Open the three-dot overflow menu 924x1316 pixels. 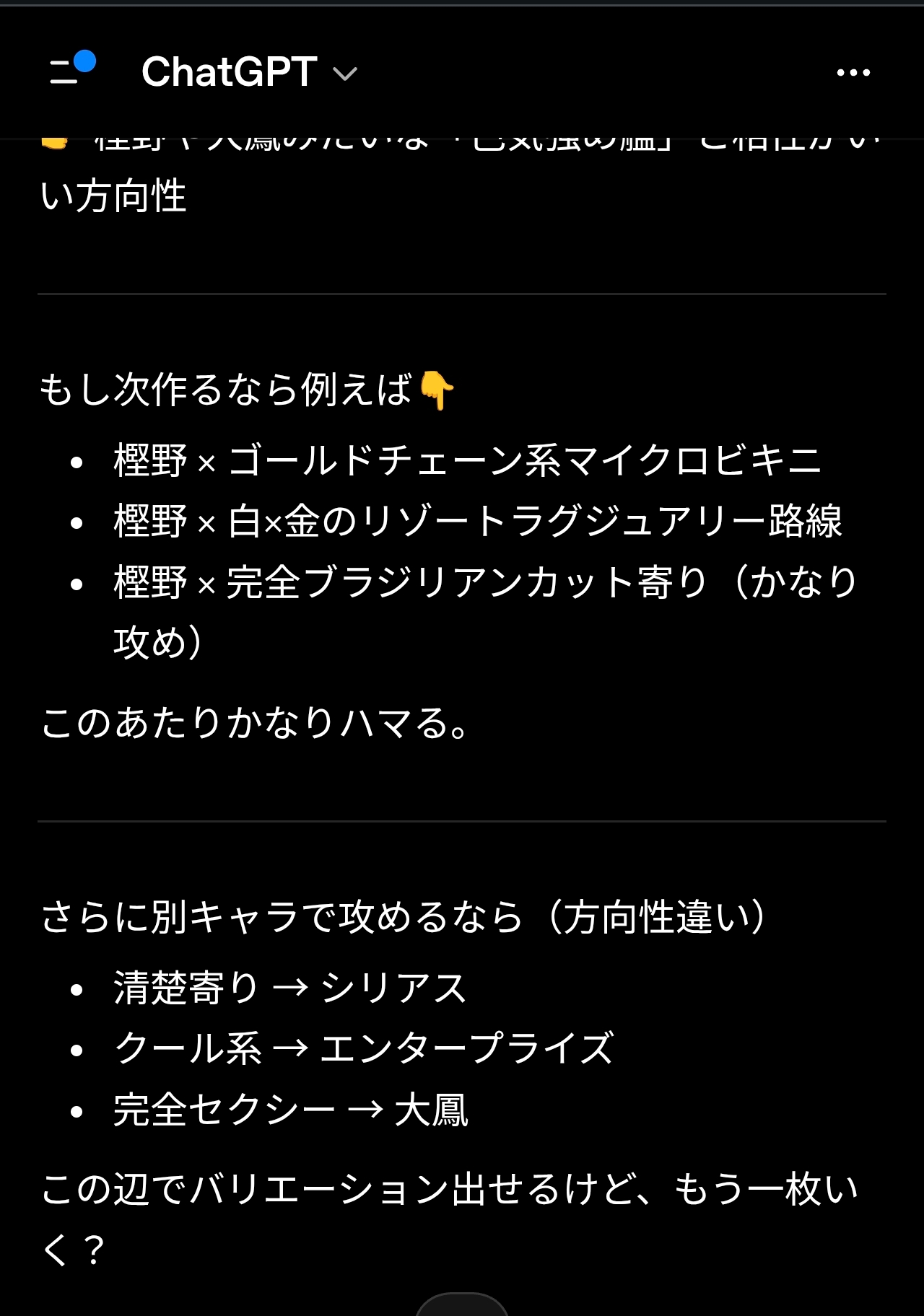pos(853,72)
